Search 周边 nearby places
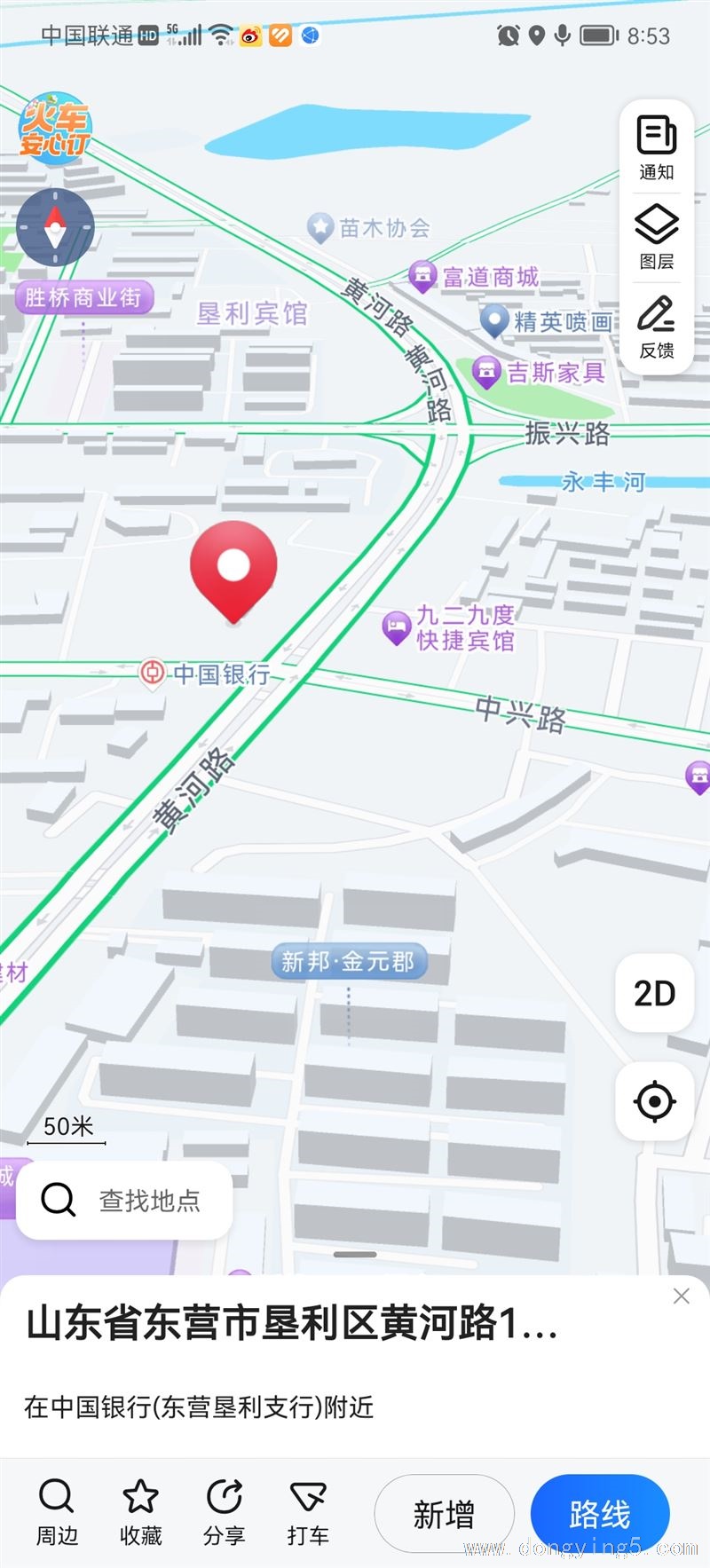Image resolution: width=710 pixels, height=1568 pixels. coord(57,1512)
